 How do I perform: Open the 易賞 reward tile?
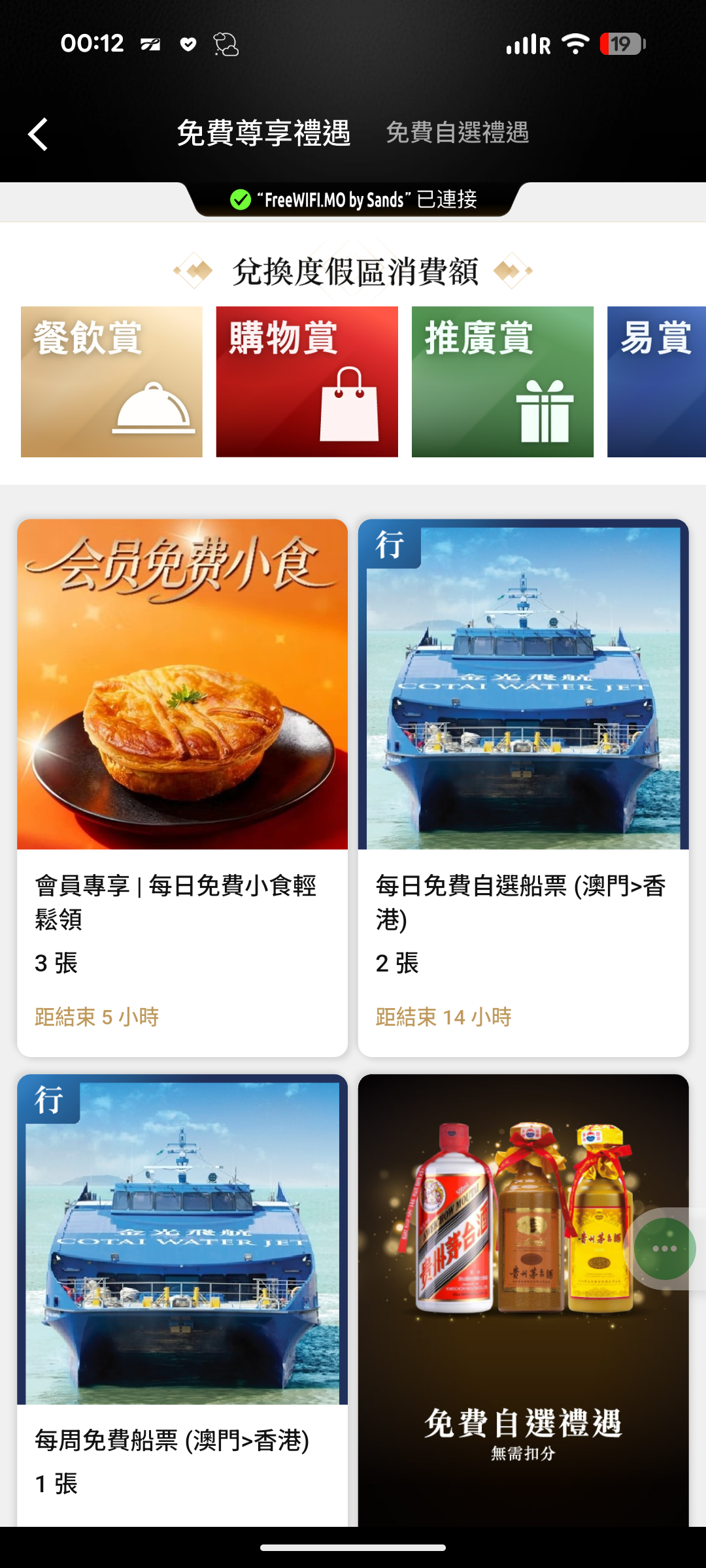(x=656, y=382)
